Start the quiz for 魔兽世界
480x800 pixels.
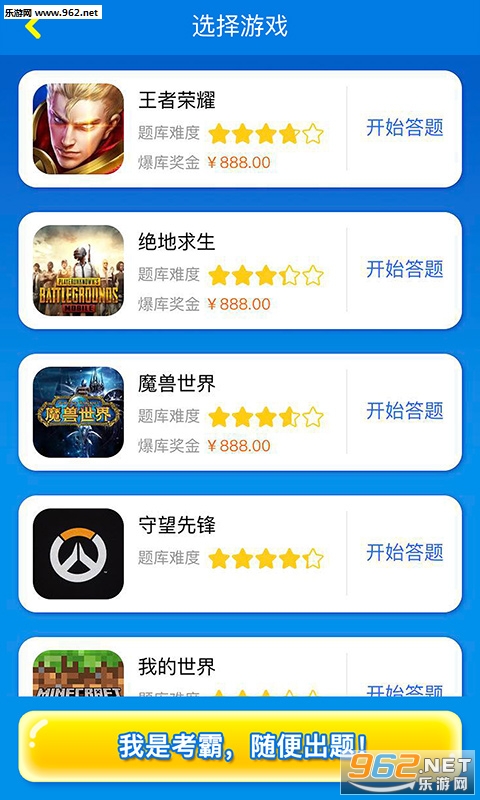pos(405,411)
